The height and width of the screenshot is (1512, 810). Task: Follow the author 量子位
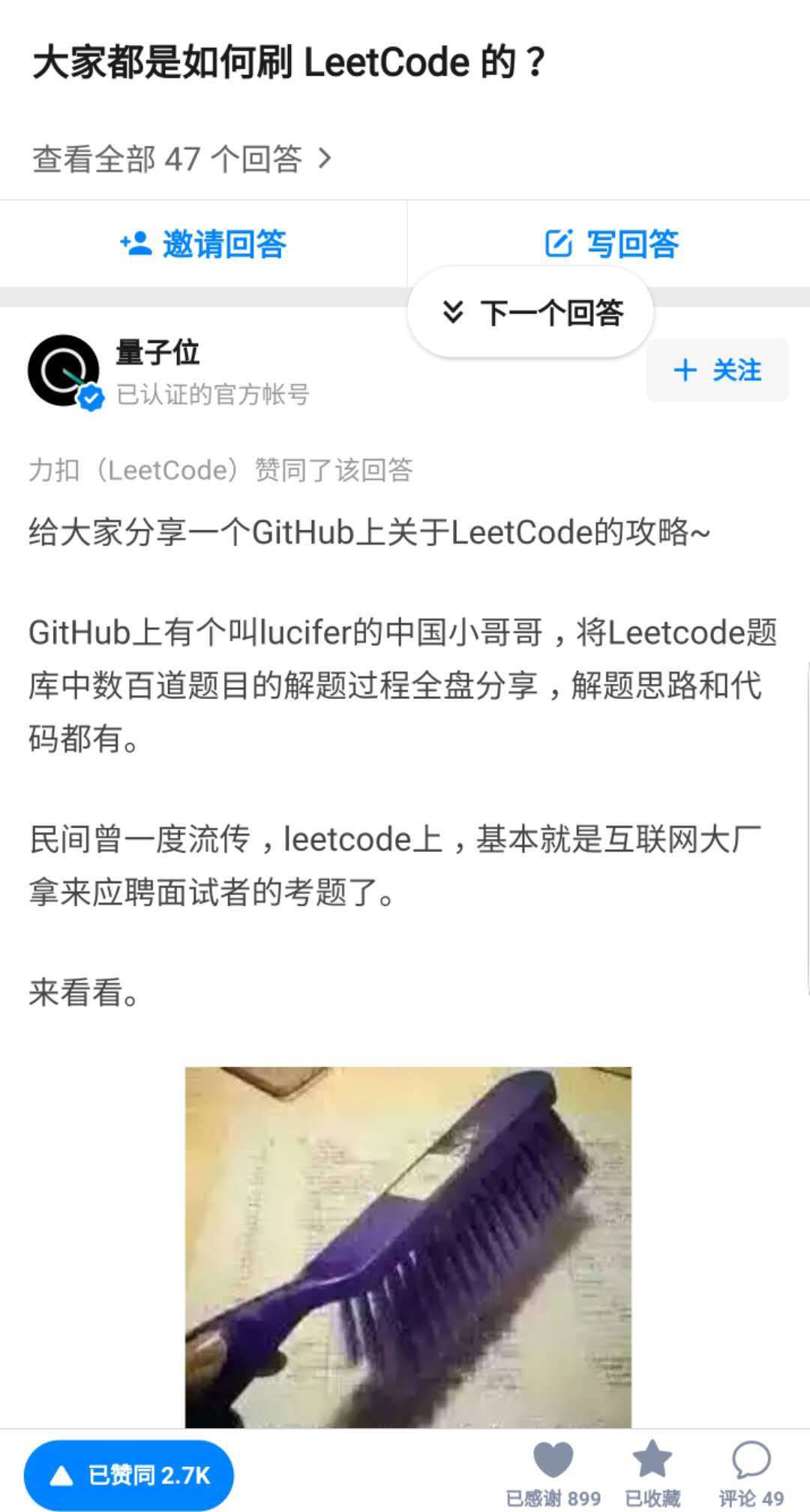(x=717, y=370)
